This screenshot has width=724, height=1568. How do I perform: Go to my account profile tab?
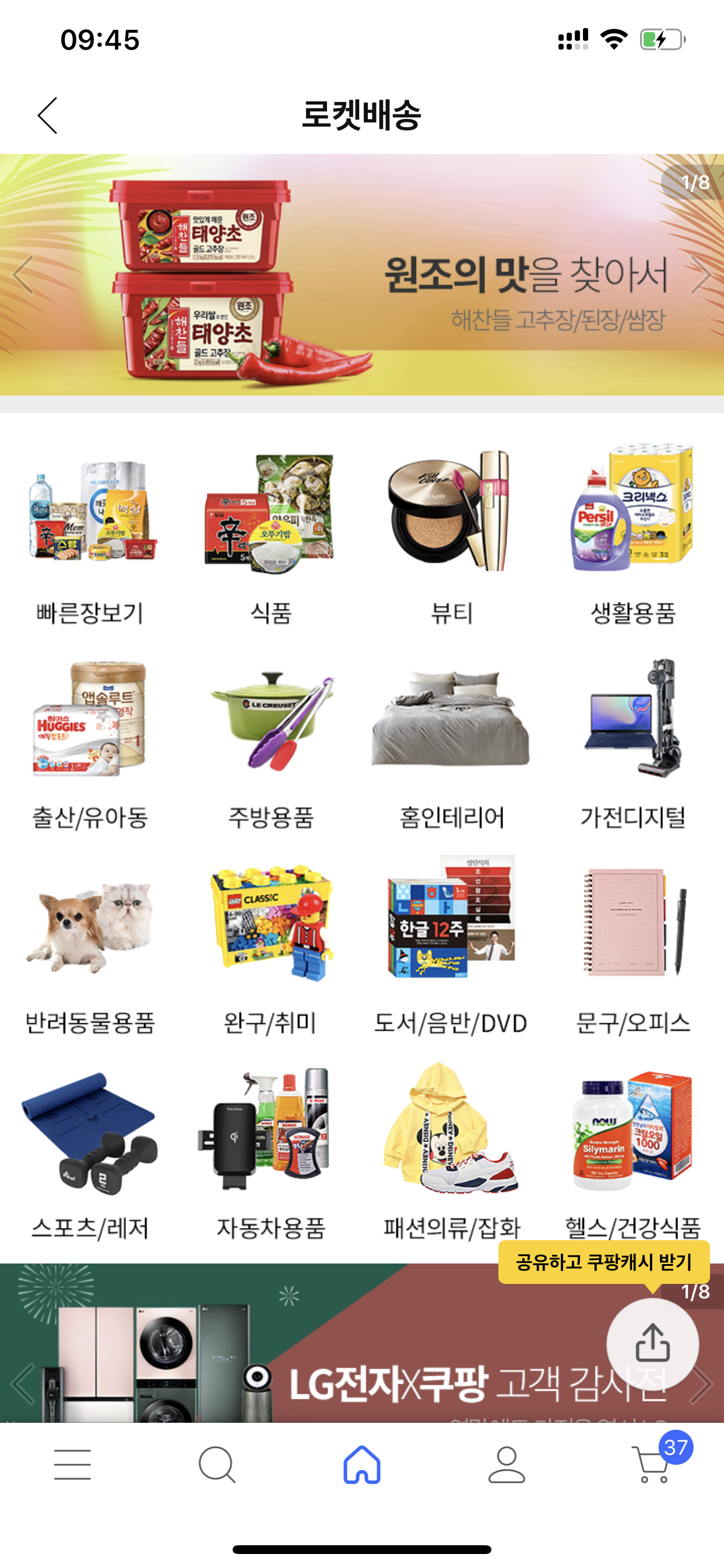(x=506, y=1465)
